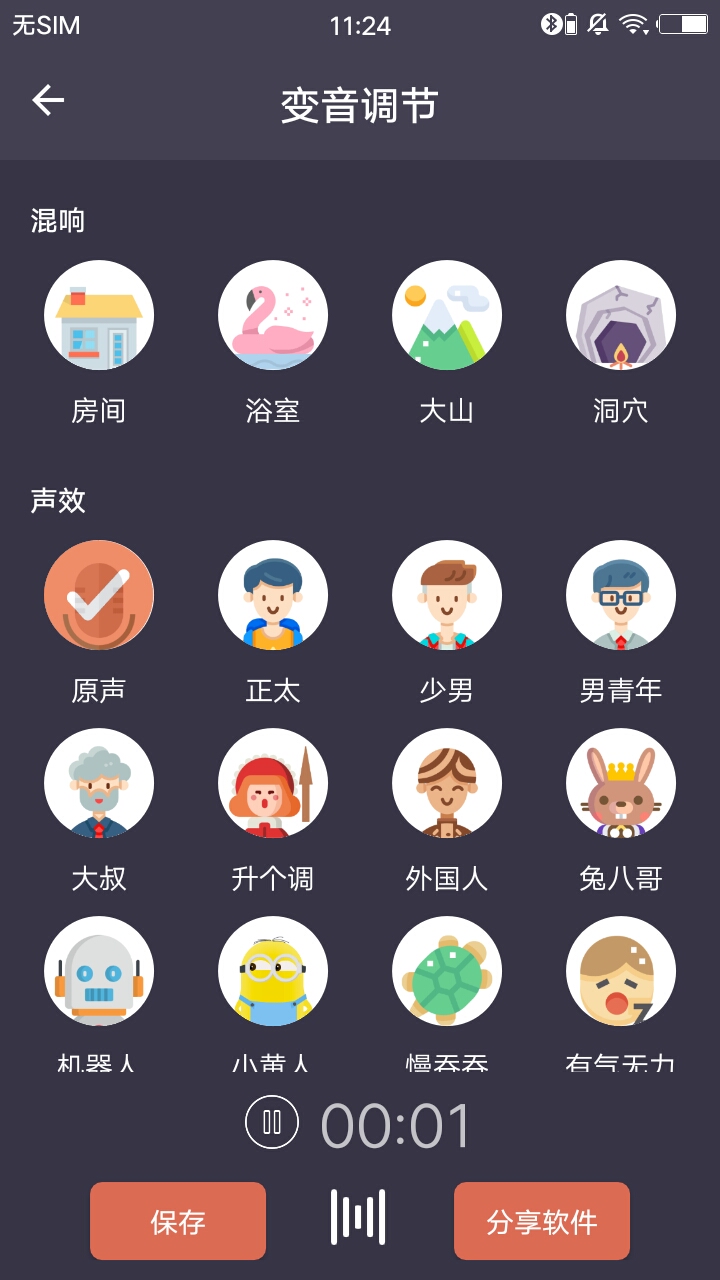Choose the 男青年 young man voice
The height and width of the screenshot is (1280, 720).
click(x=621, y=594)
